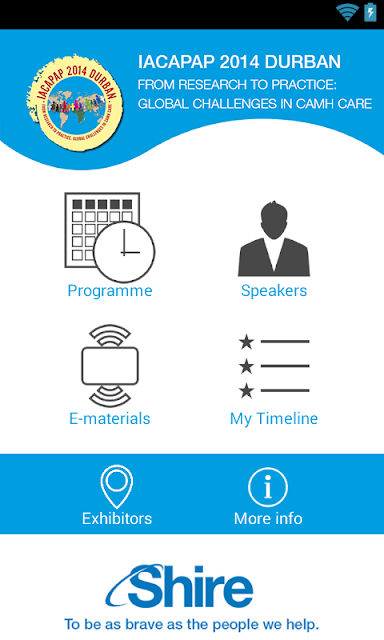384x640 pixels.
Task: Open E-materials section
Action: tap(110, 375)
